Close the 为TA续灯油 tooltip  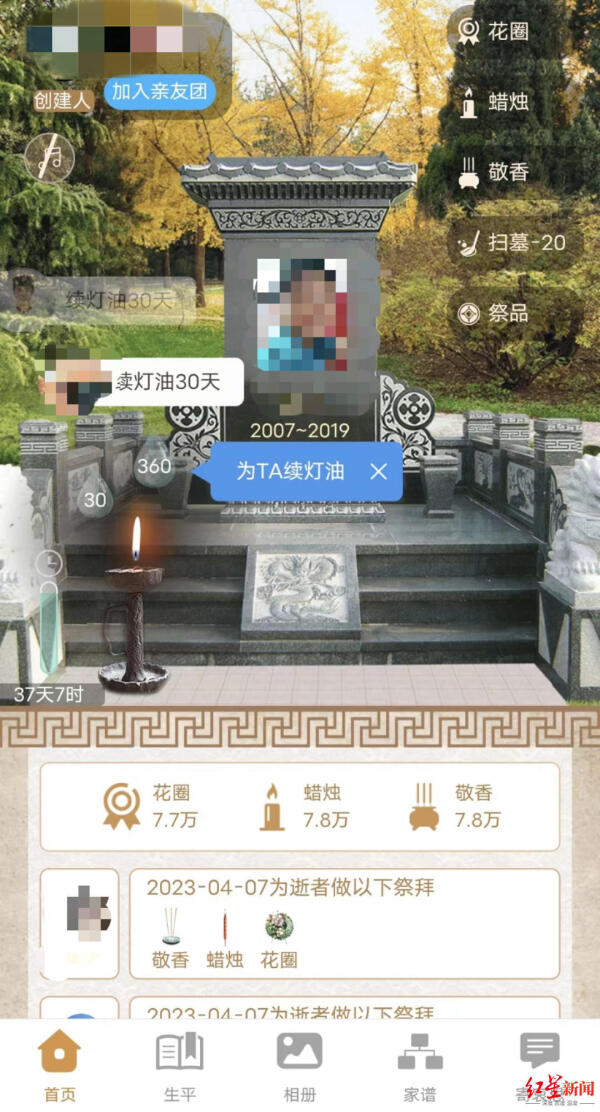tap(378, 471)
